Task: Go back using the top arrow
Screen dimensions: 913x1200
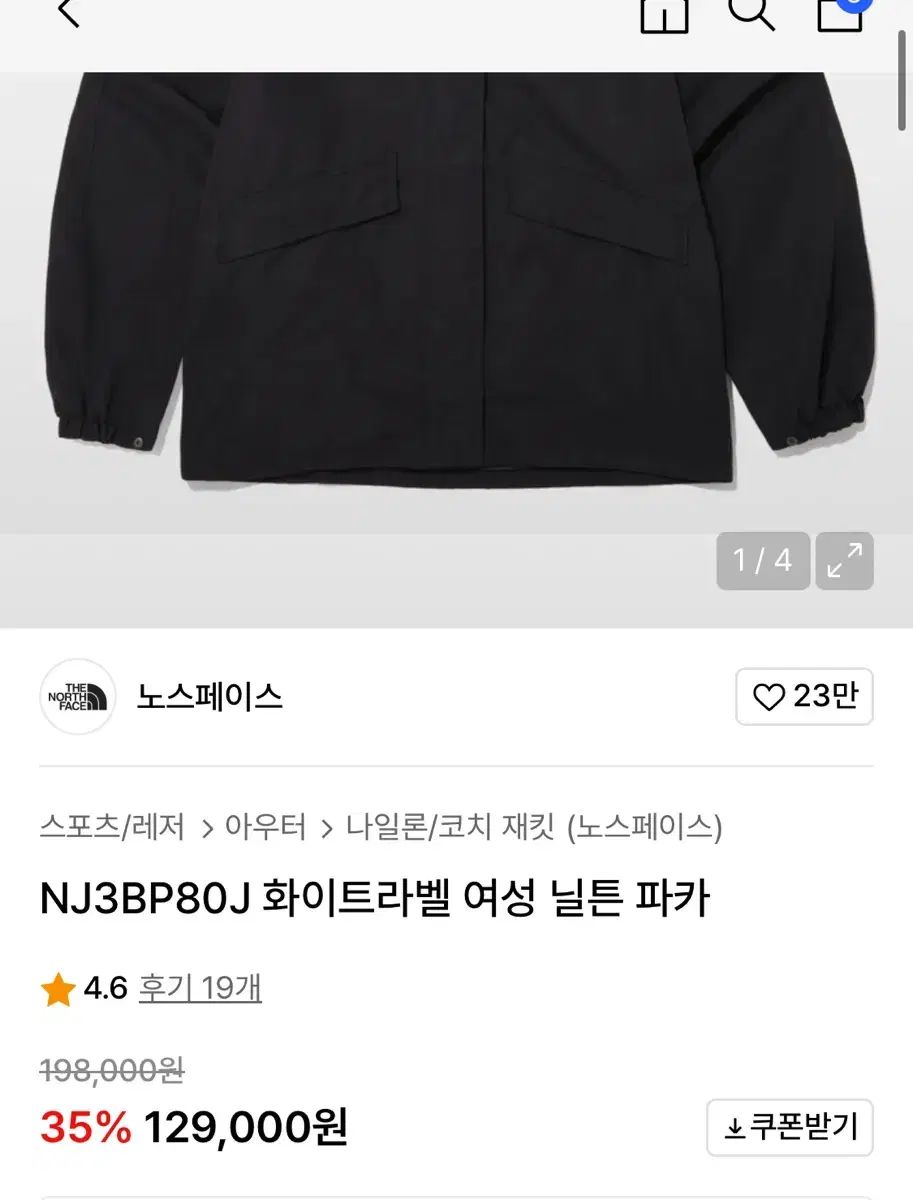Action: tap(68, 12)
